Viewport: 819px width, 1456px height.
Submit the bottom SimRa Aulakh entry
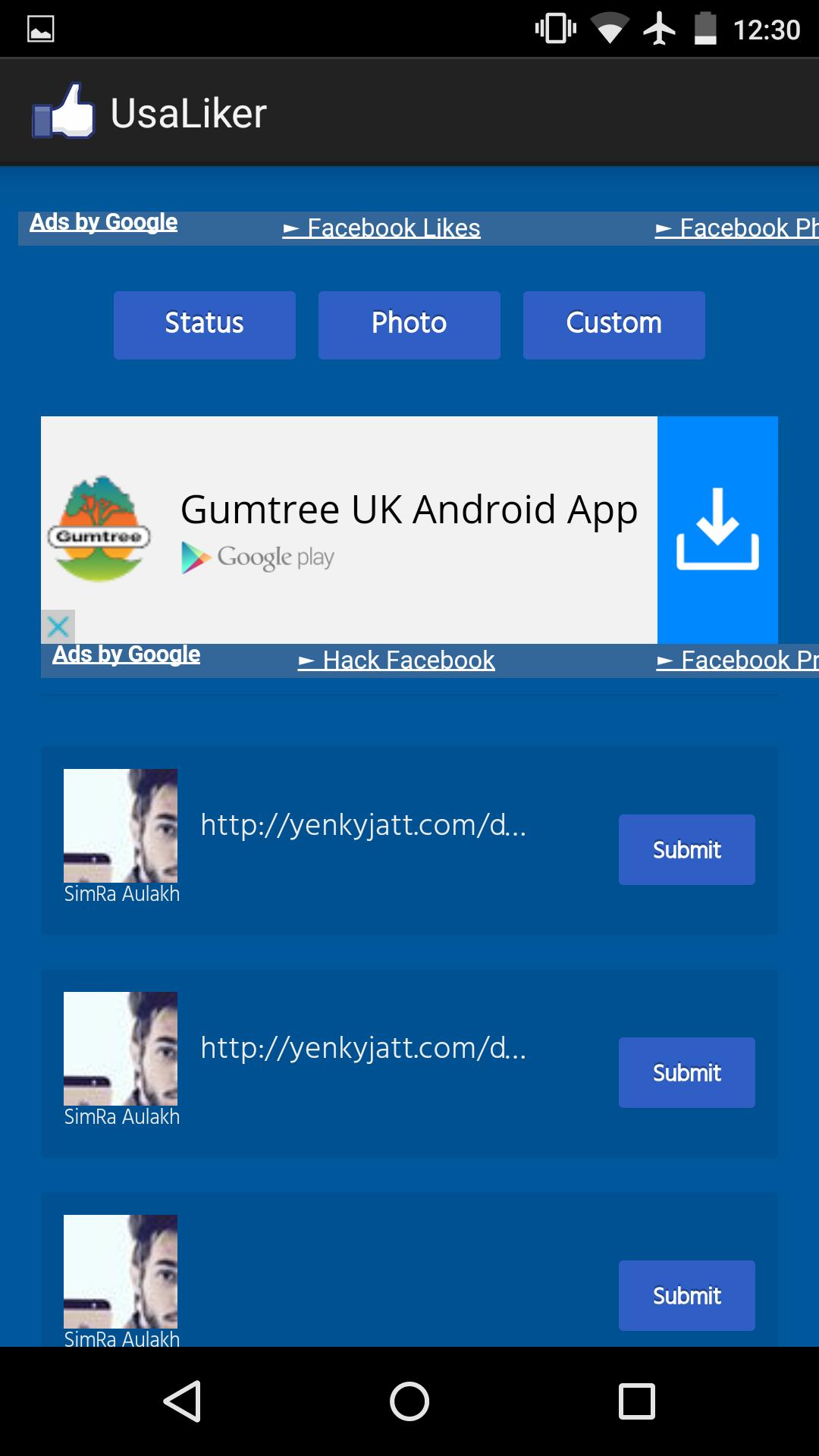686,1295
